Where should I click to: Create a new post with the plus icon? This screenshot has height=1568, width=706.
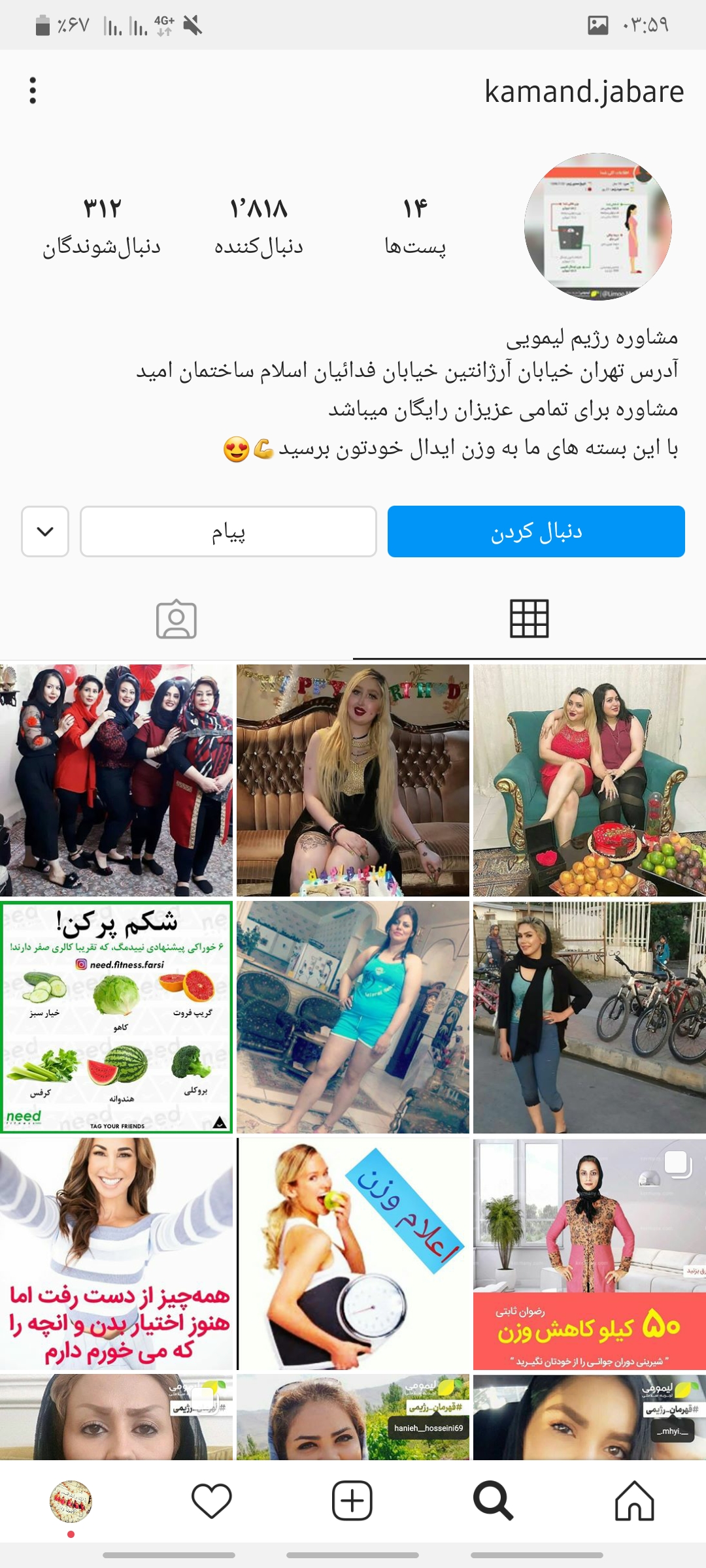click(x=352, y=1501)
